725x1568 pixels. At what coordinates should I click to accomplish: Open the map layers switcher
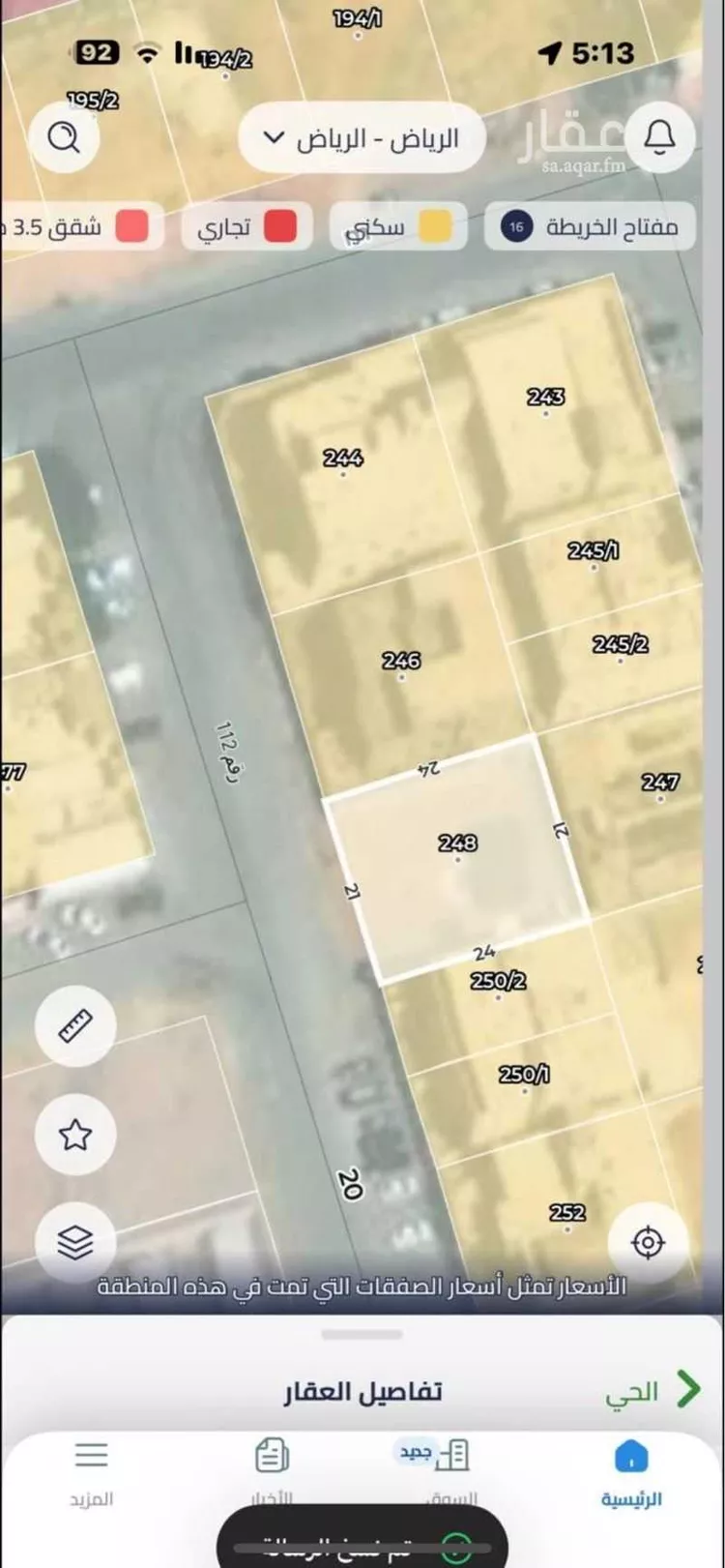coord(75,1243)
